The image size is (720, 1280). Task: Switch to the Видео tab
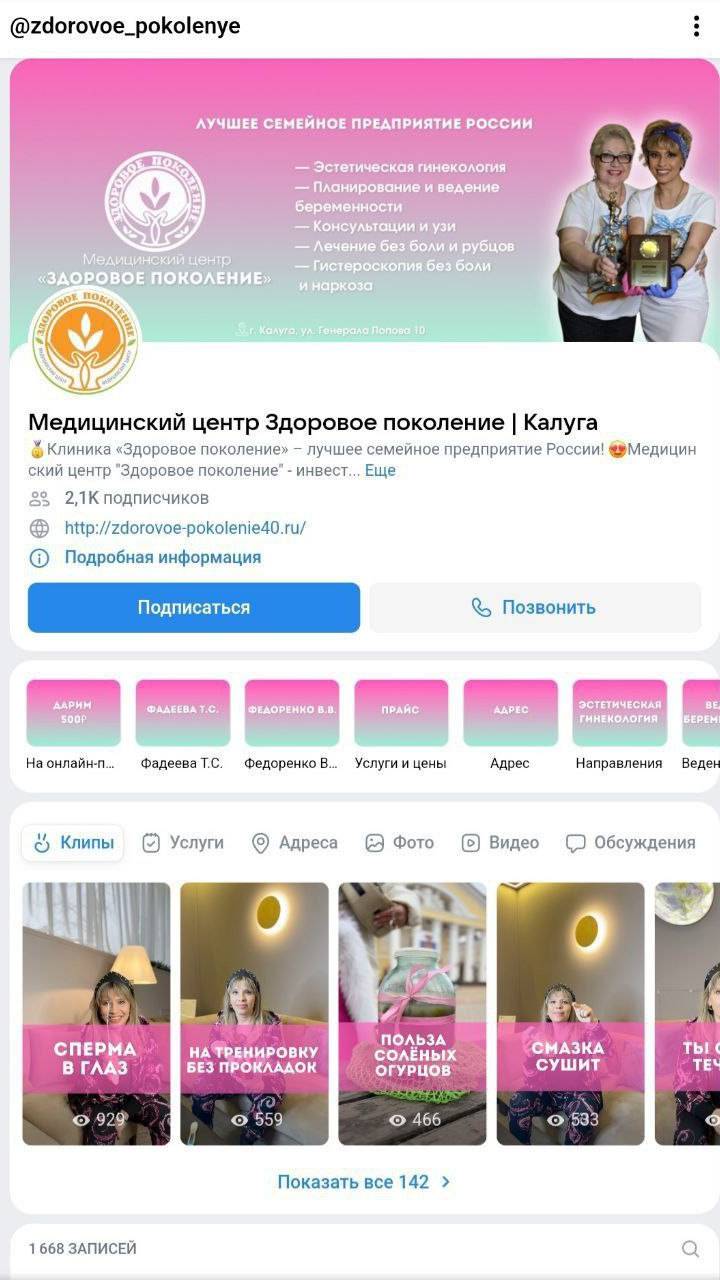coord(500,843)
